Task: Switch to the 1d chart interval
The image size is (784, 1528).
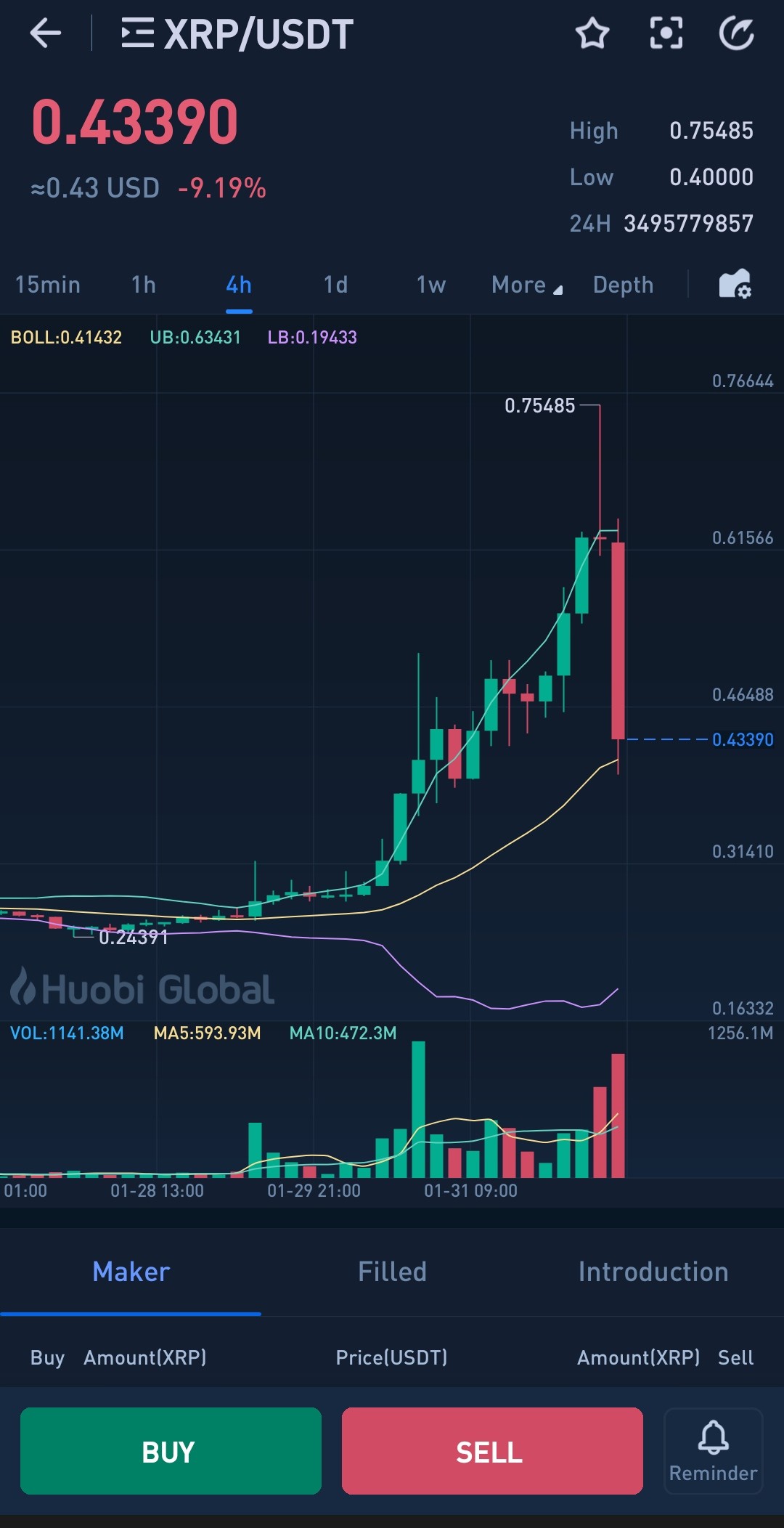Action: tap(335, 285)
